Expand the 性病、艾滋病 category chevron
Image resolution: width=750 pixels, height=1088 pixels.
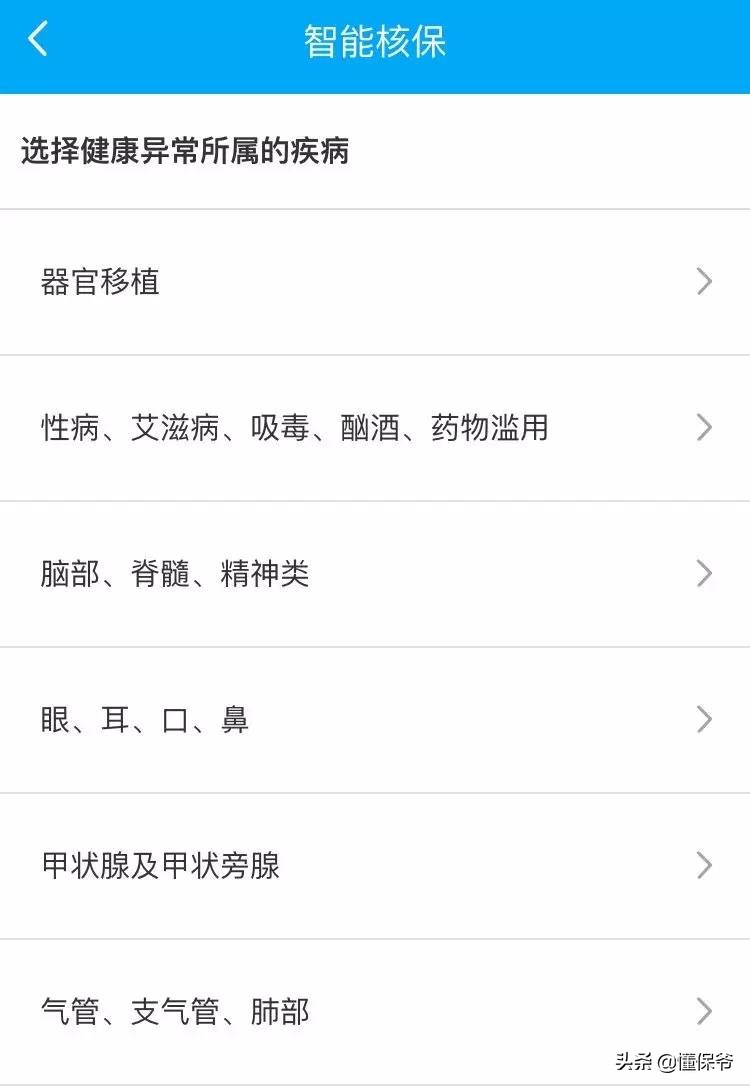705,428
